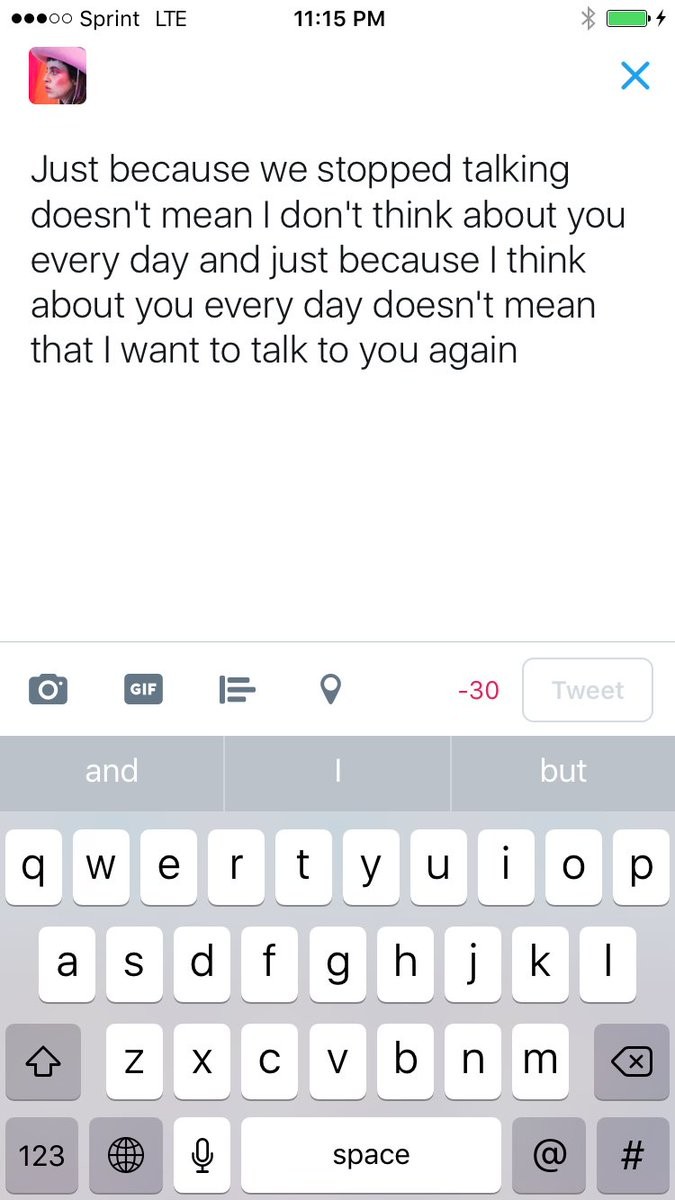Tap the shift key

(x=43, y=1061)
